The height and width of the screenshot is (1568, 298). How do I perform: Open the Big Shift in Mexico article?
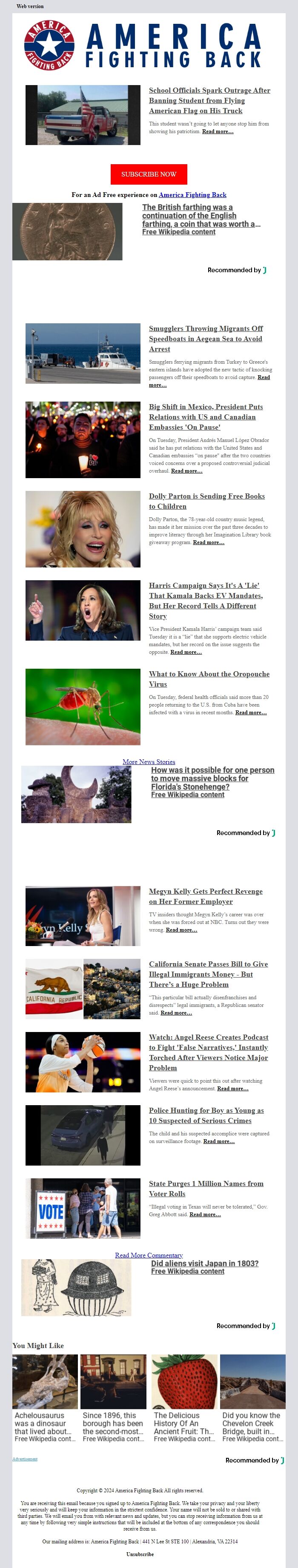coord(205,417)
